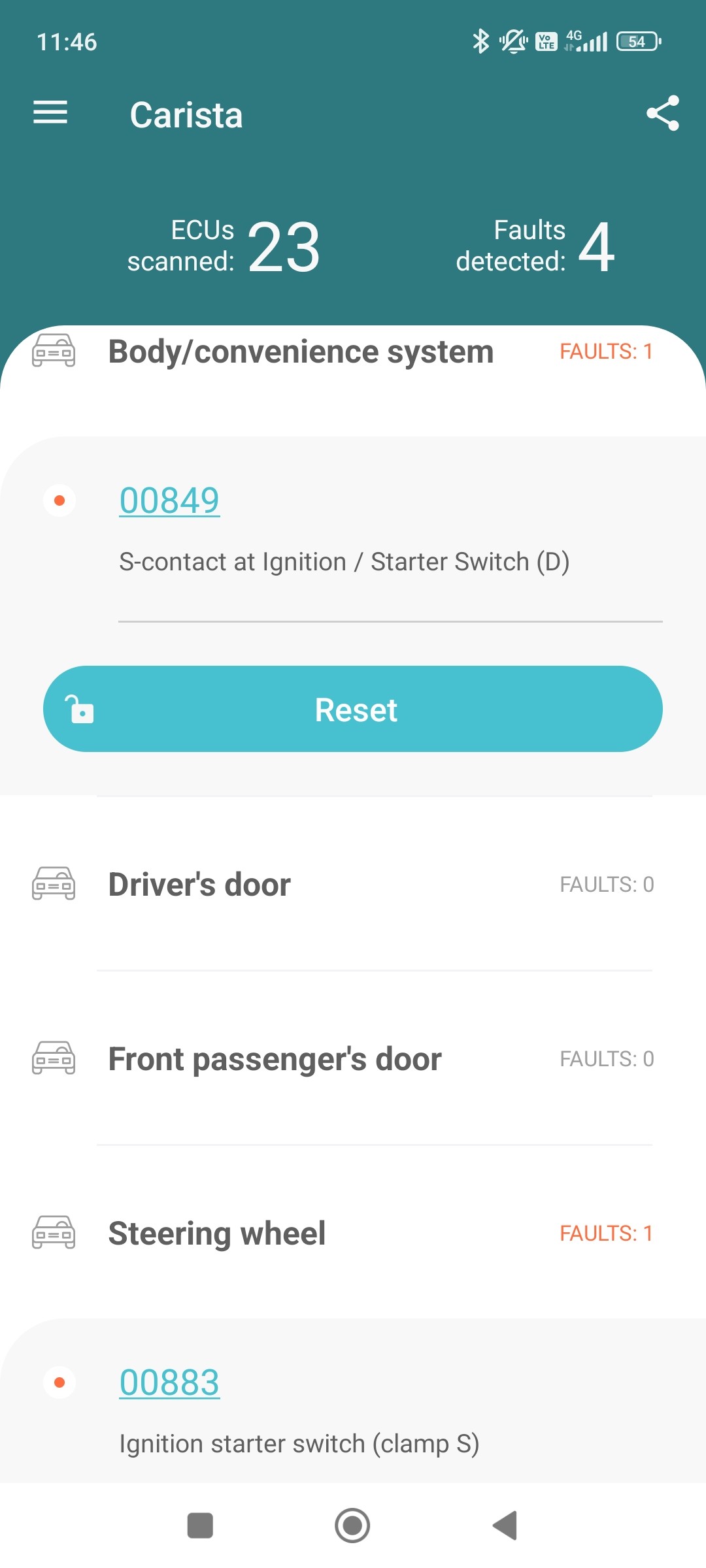Viewport: 706px width, 1568px height.
Task: Share the diagnostic scan results
Action: [x=662, y=113]
